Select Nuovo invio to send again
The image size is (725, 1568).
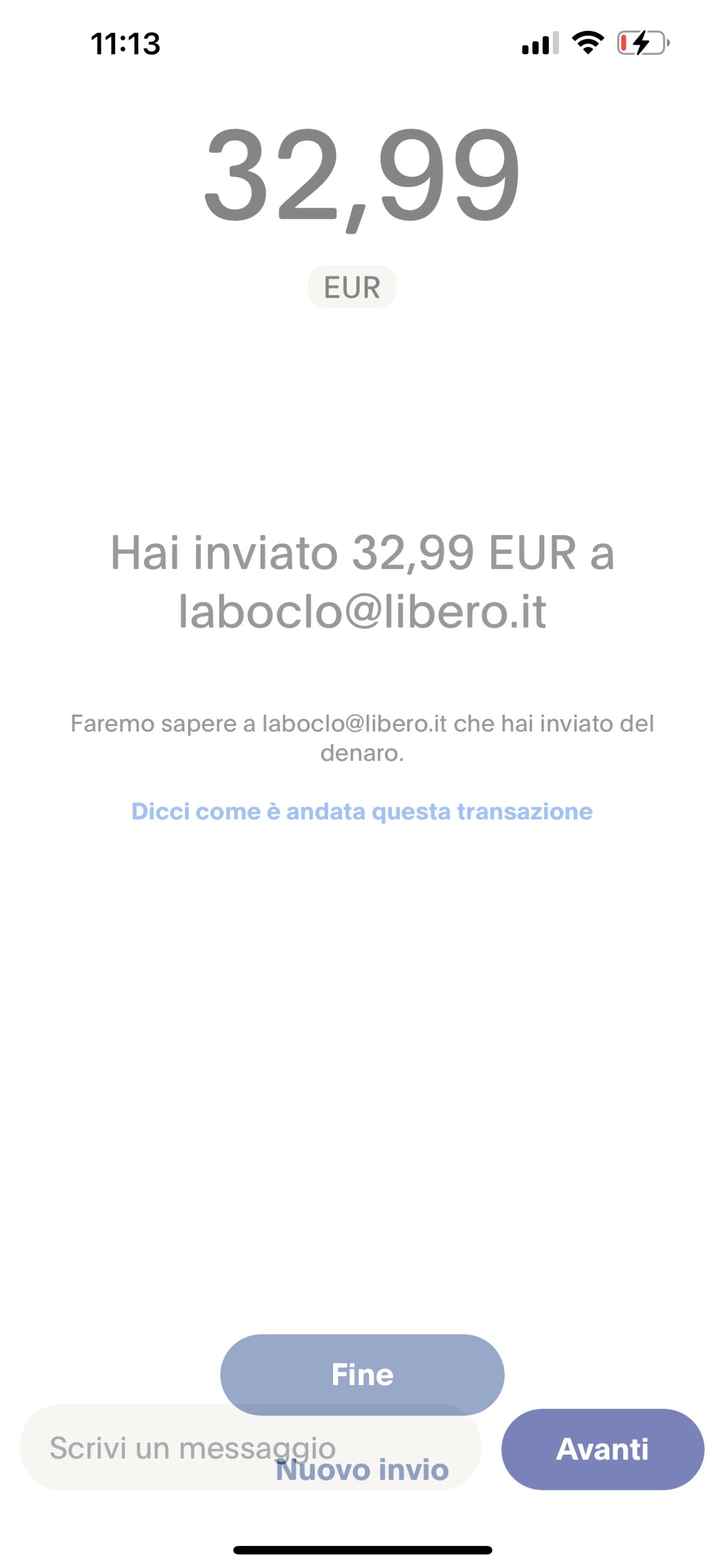point(361,1470)
